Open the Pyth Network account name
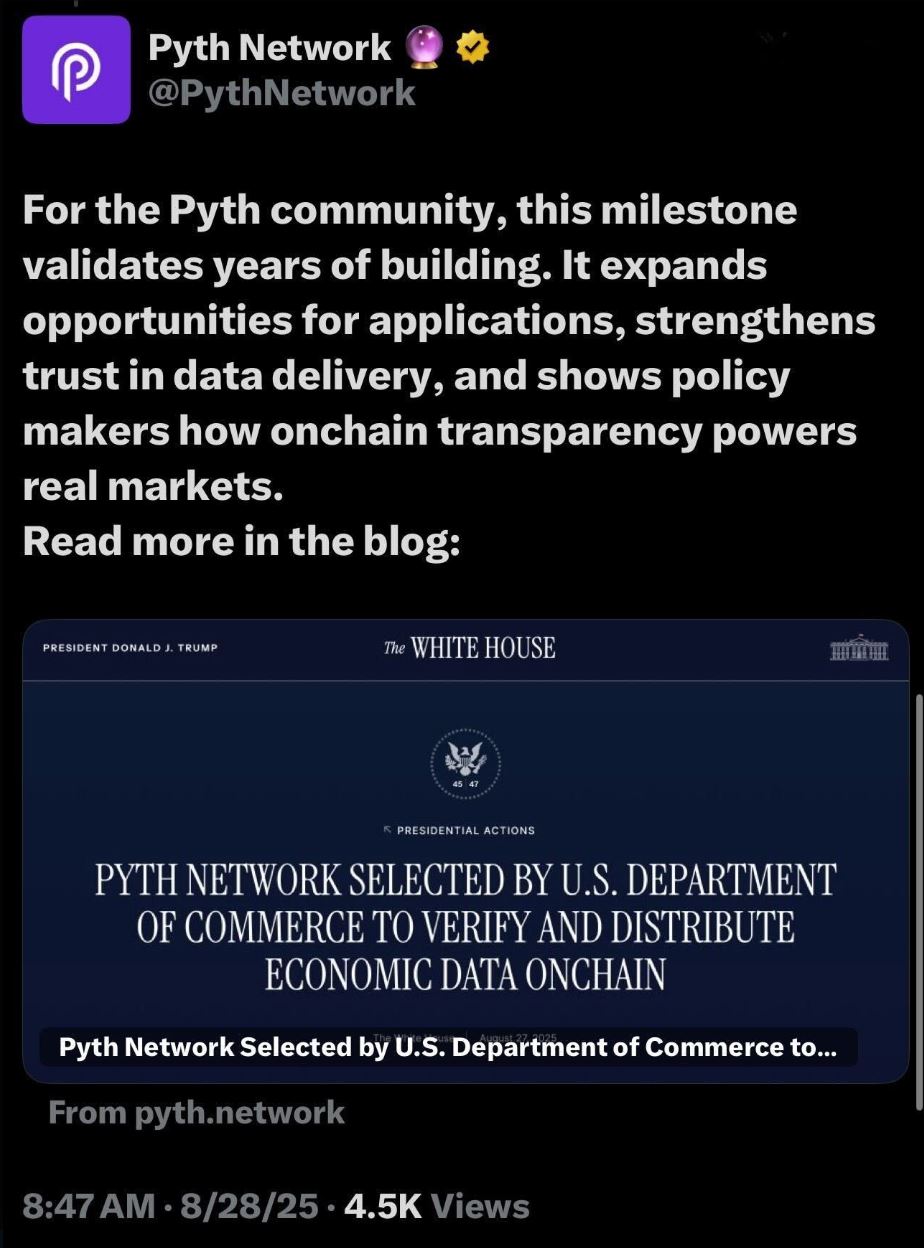Viewport: 924px width, 1248px height. [x=270, y=46]
